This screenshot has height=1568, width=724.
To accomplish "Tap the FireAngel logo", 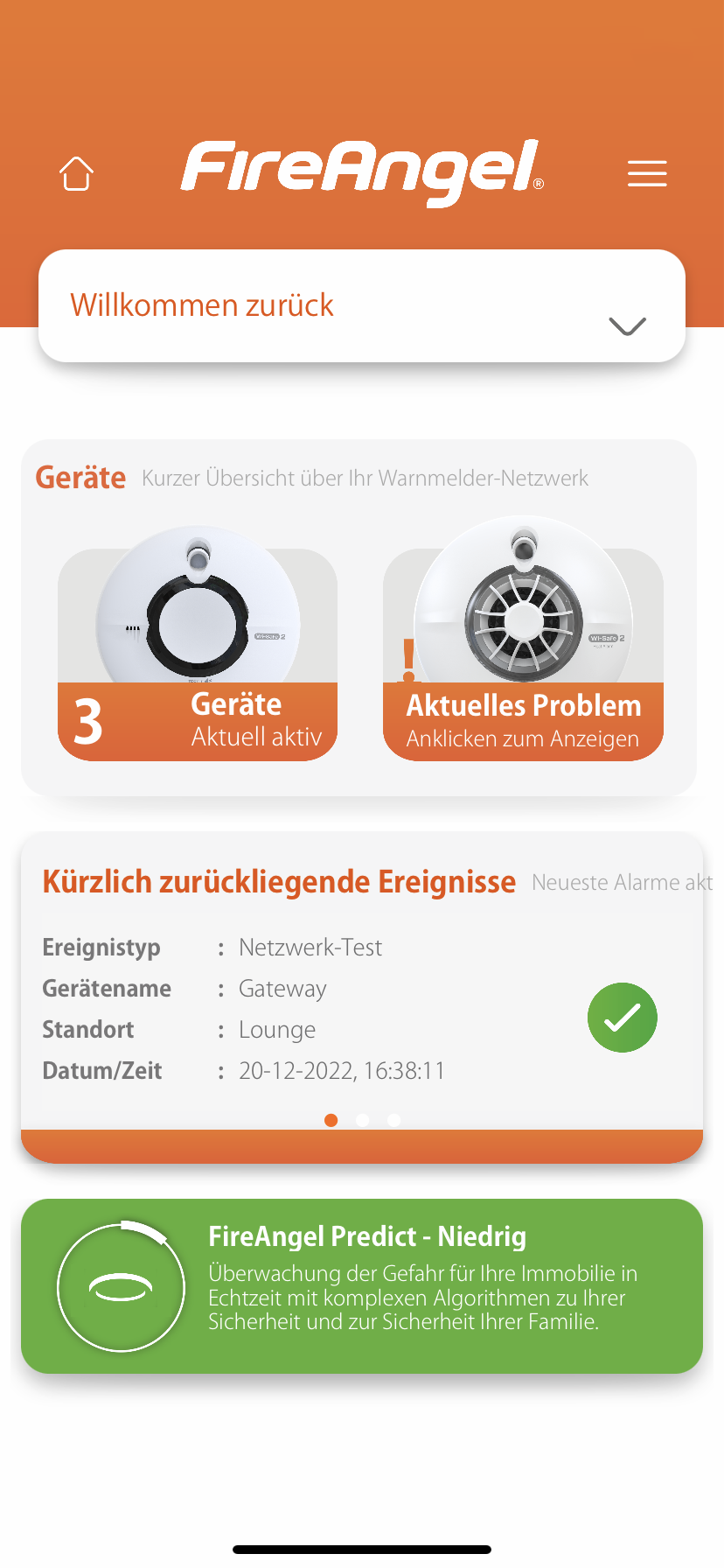I will click(x=362, y=172).
